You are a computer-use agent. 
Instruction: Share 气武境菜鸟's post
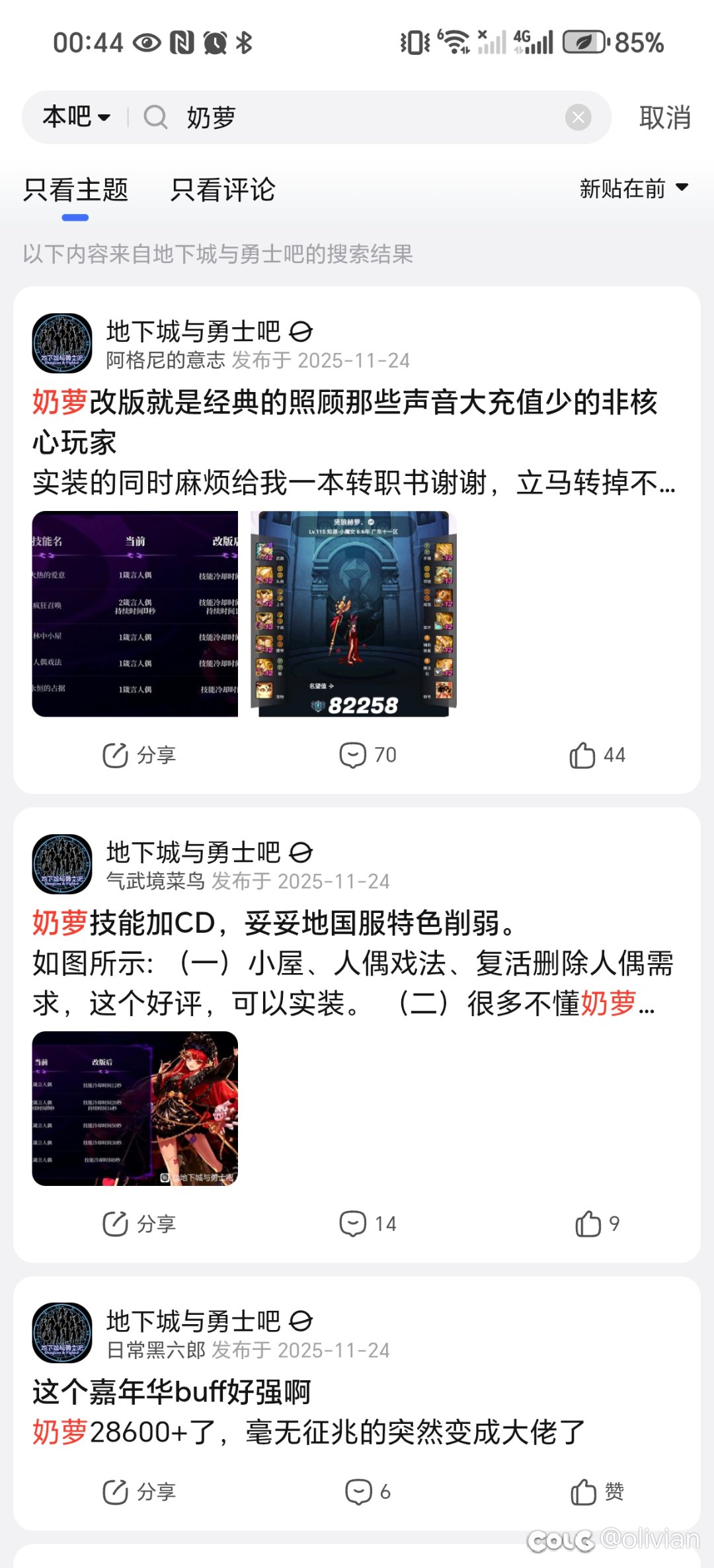pyautogui.click(x=139, y=1224)
